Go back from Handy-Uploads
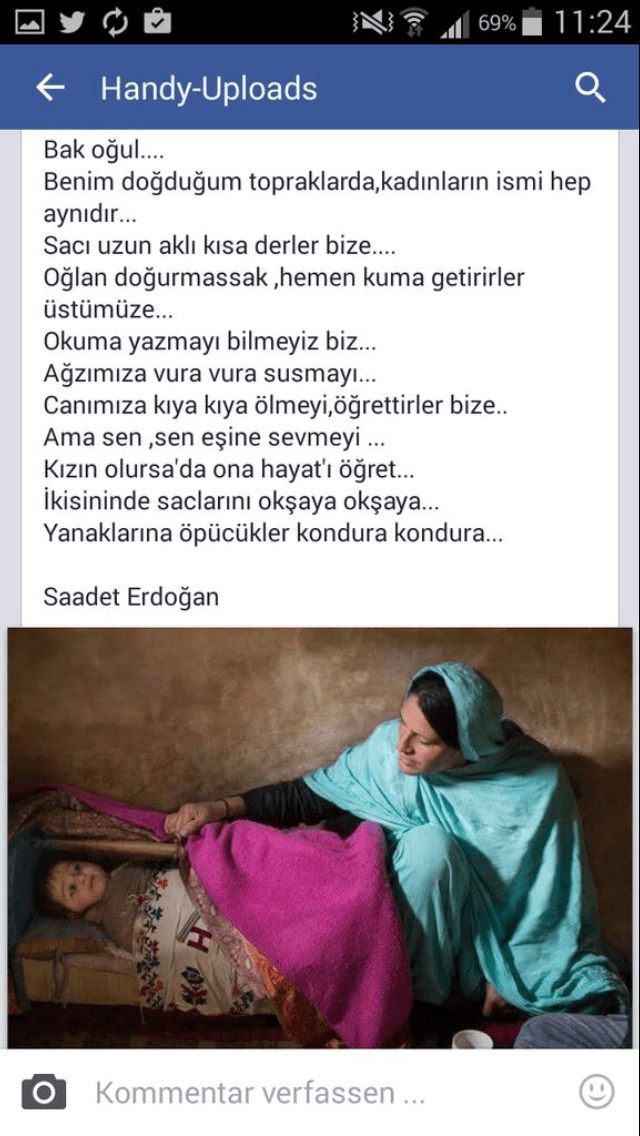 (x=50, y=88)
